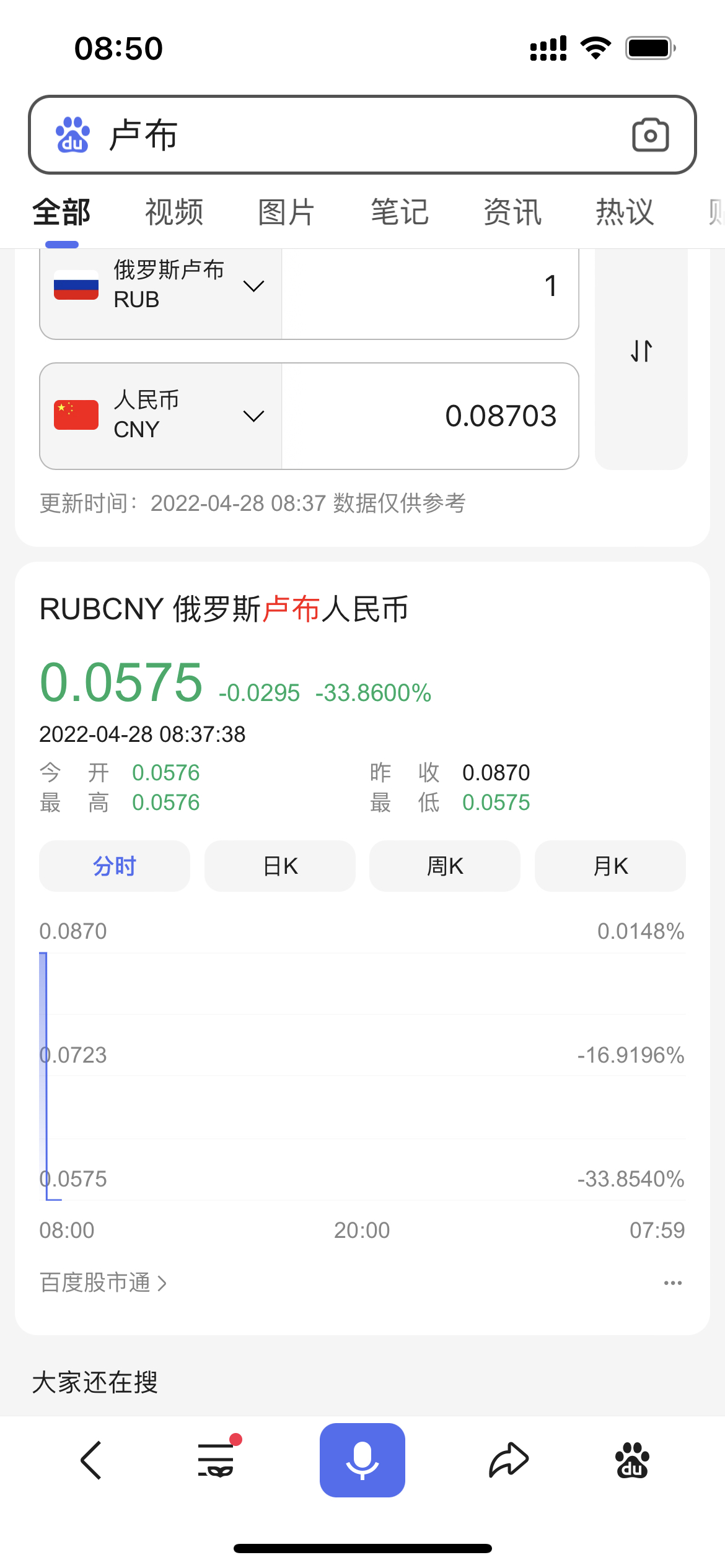Screen dimensions: 725x1568
Task: Expand the 俄罗斯卢布 RUB currency dropdown
Action: tap(160, 285)
